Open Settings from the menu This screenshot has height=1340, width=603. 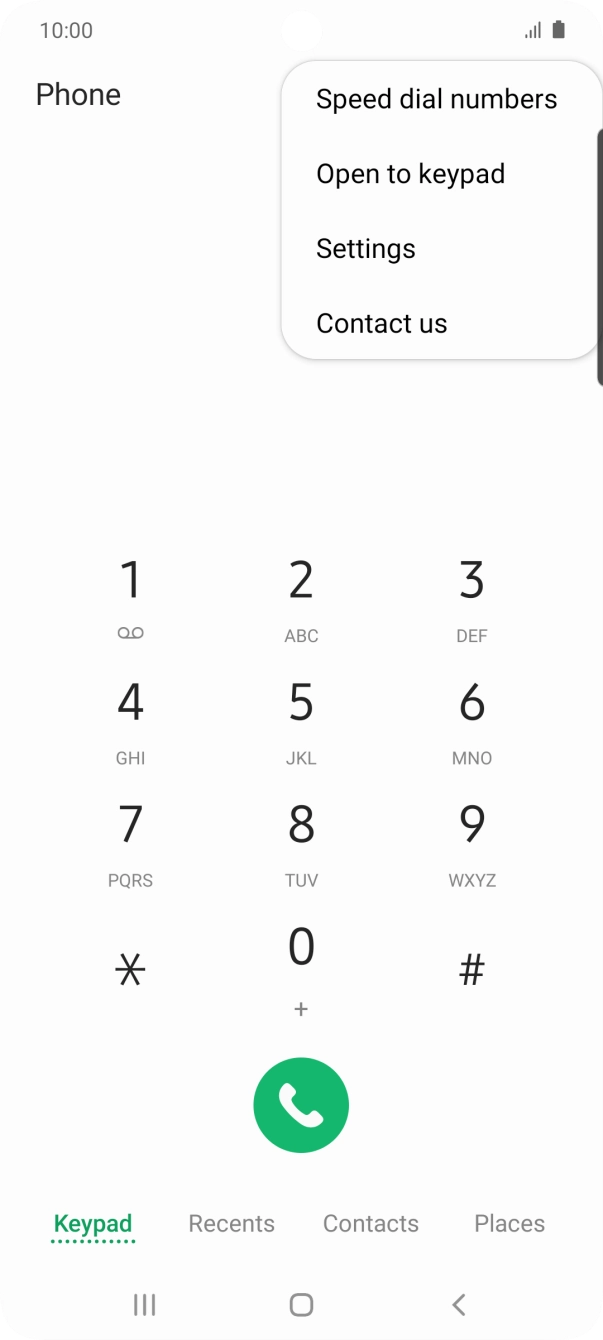(x=365, y=249)
